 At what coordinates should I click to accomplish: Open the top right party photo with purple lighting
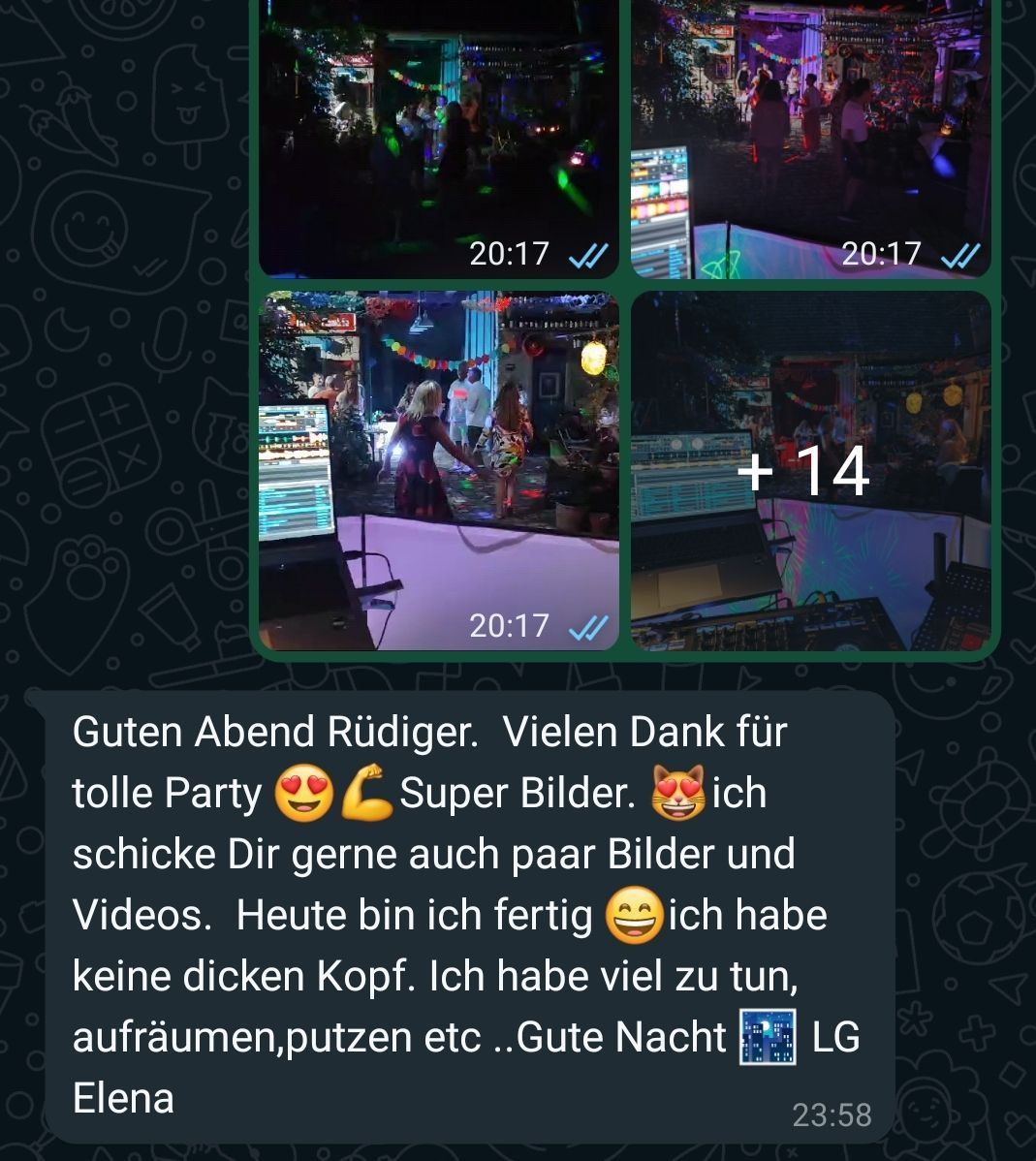[x=811, y=136]
